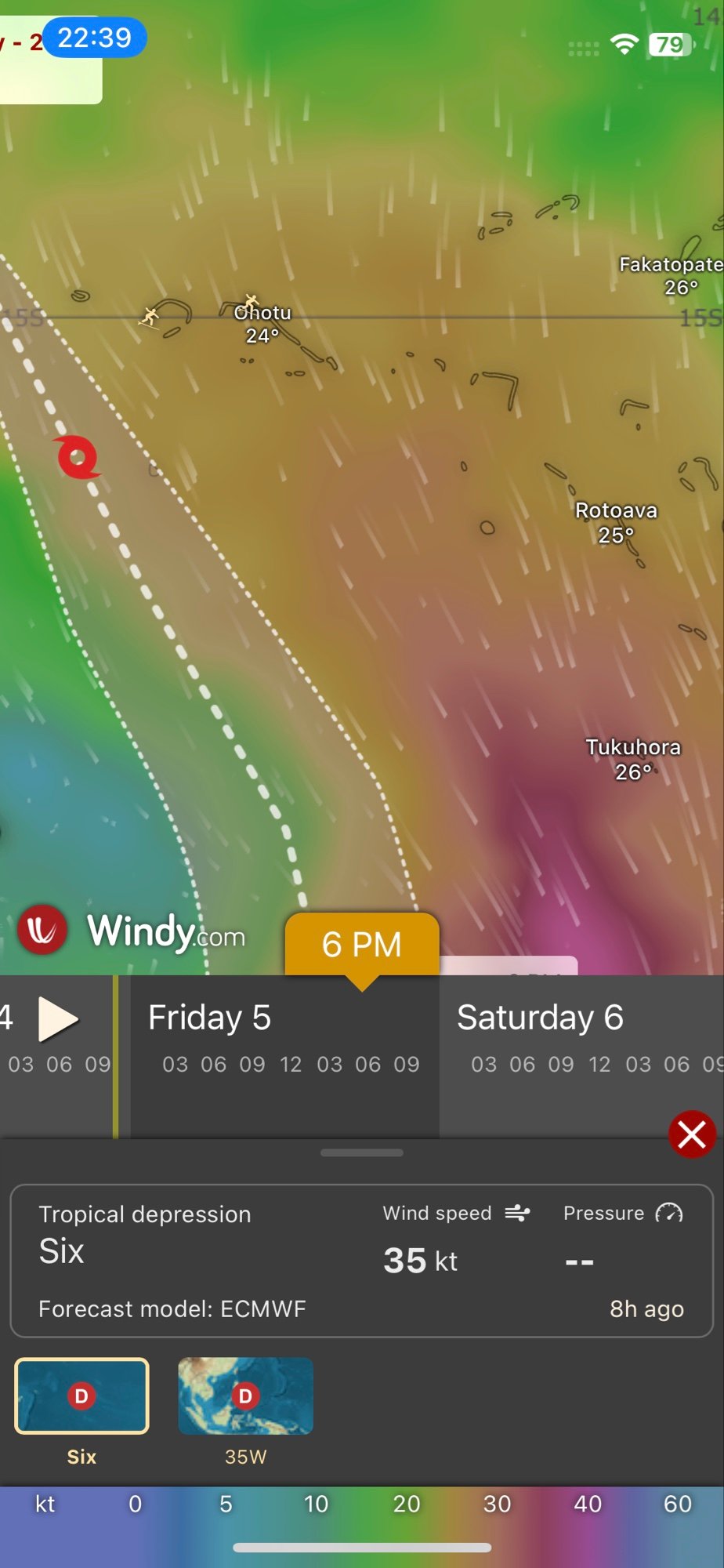Viewport: 724px width, 1568px height.
Task: Tap the panel drag handle
Action: tap(361, 1152)
